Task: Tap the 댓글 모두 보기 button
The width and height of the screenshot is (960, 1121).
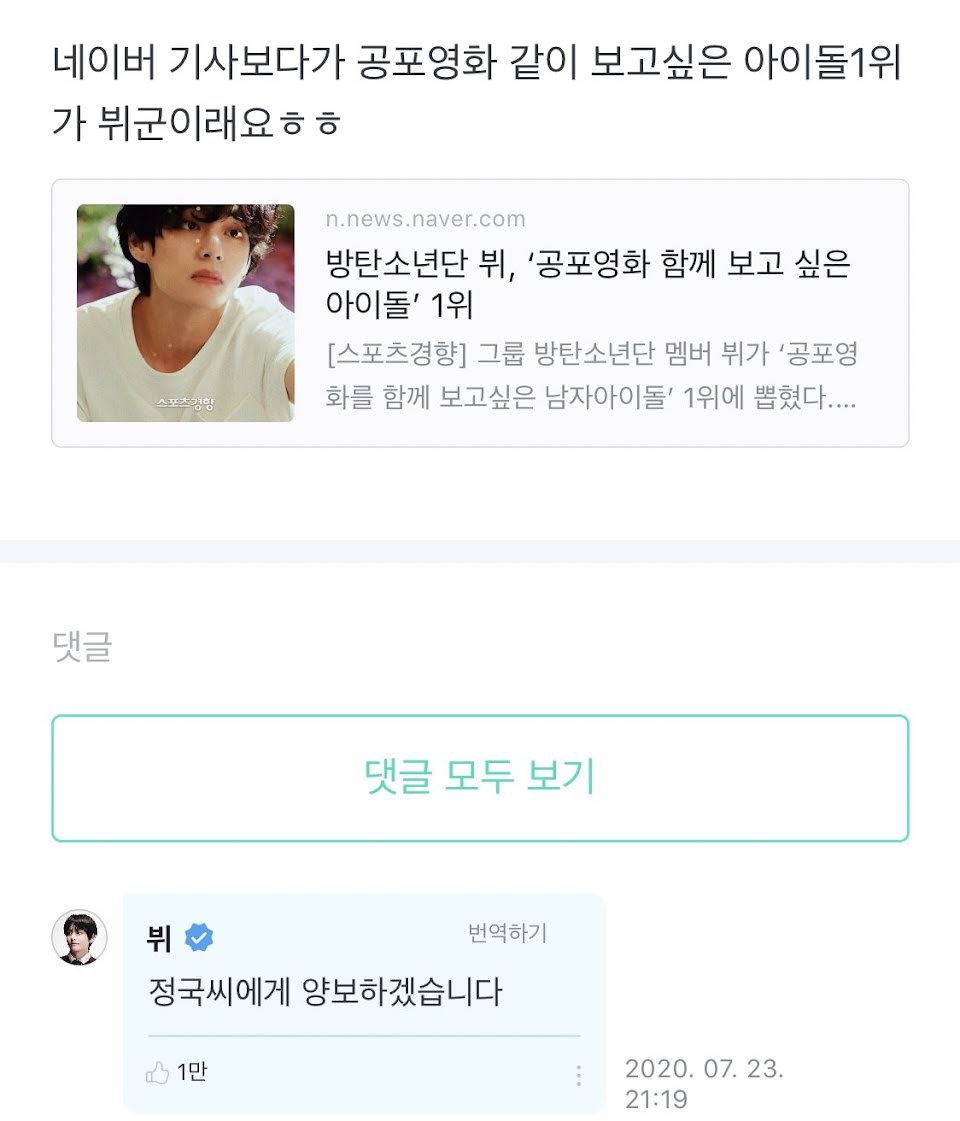Action: [480, 778]
